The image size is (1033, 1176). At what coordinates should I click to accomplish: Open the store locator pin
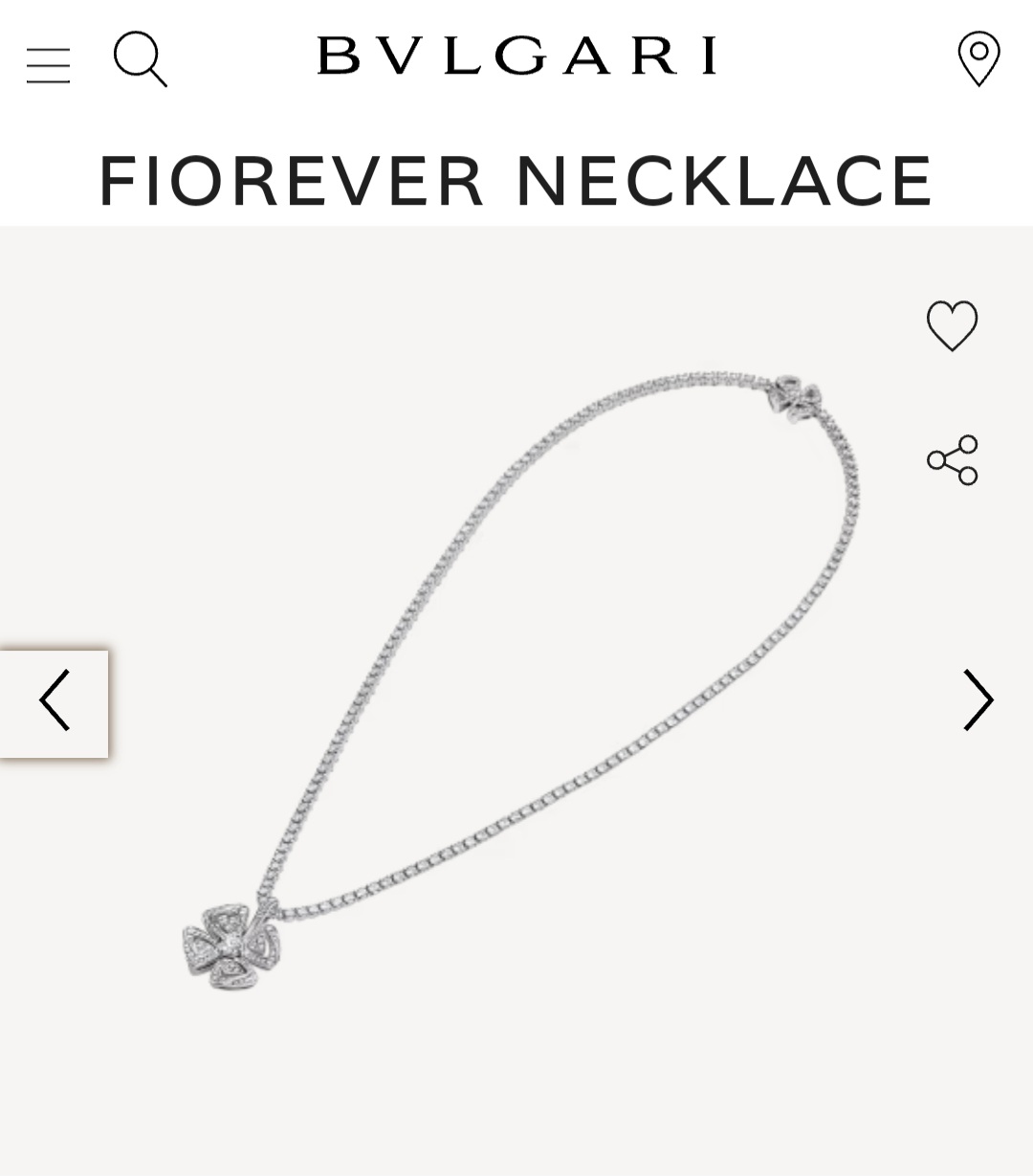[978, 58]
